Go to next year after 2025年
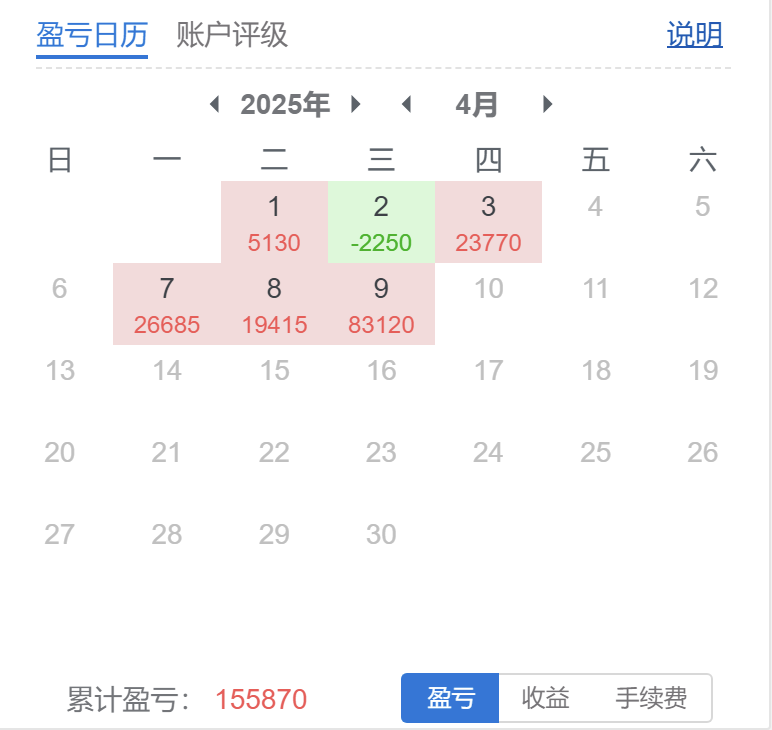Viewport: 772px width, 730px height. (356, 104)
